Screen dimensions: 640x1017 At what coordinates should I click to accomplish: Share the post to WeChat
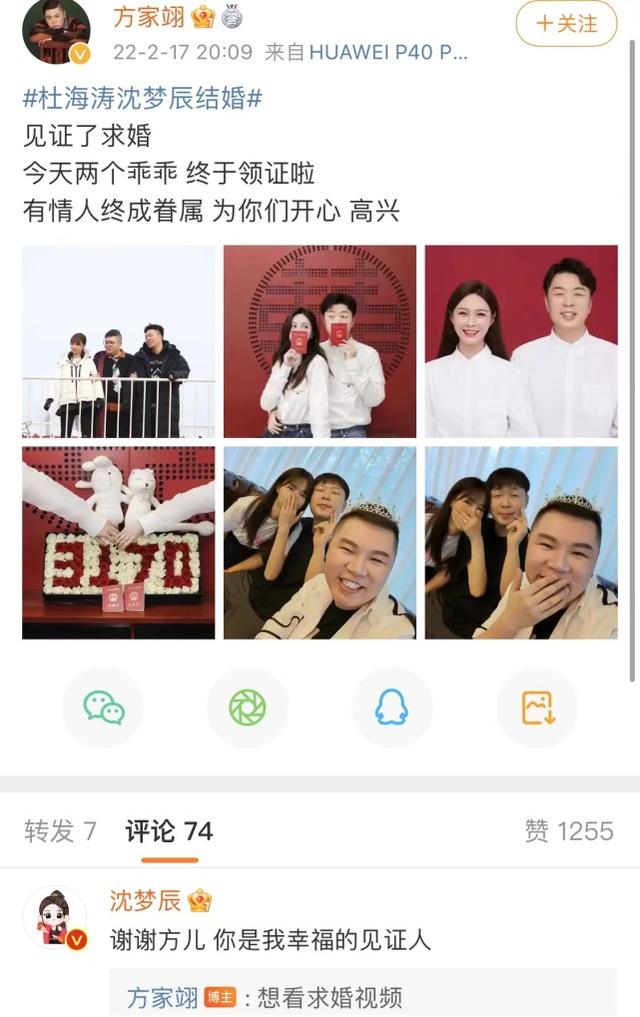coord(103,707)
